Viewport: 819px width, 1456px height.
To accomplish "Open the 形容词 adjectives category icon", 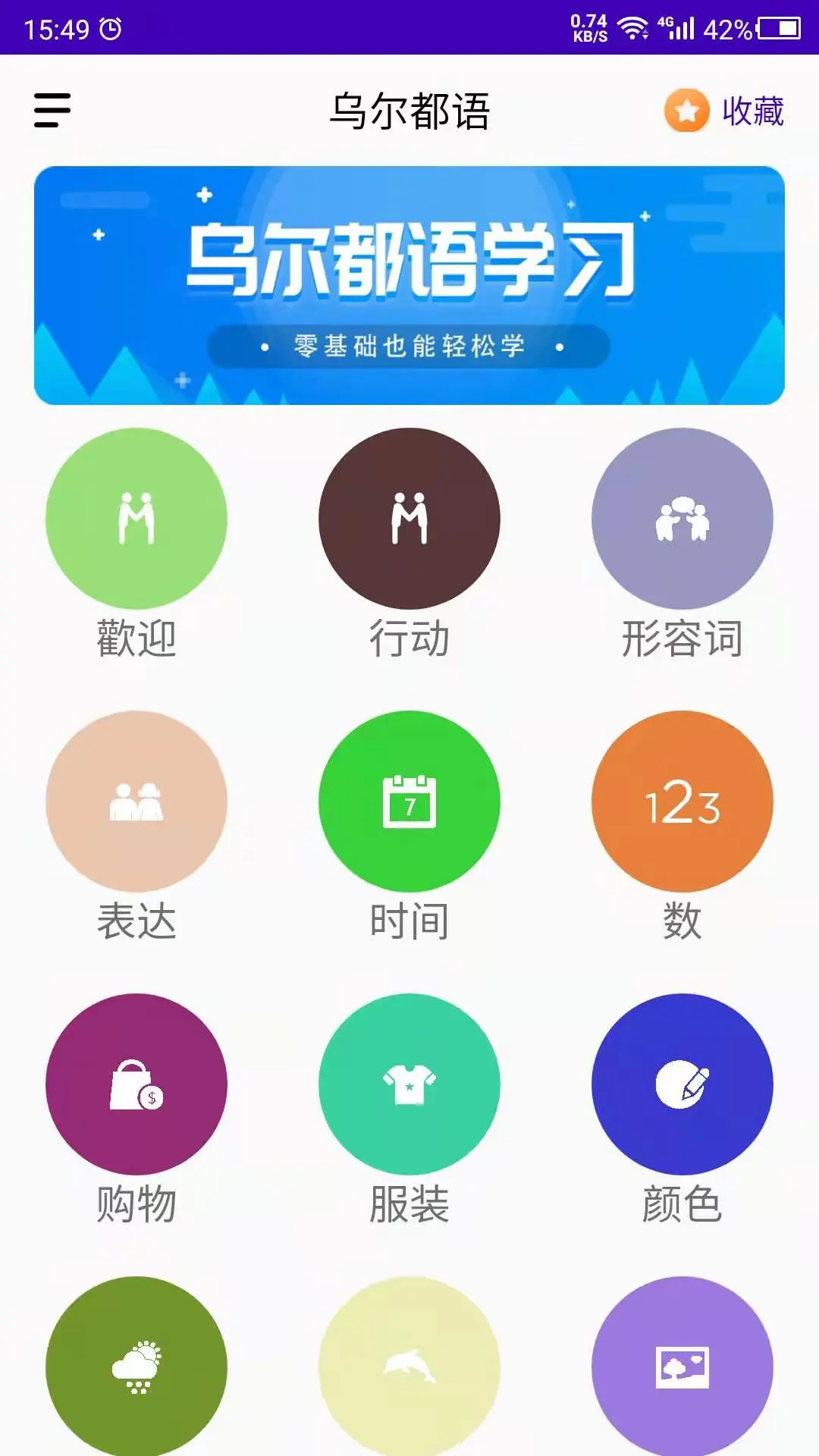I will 681,516.
